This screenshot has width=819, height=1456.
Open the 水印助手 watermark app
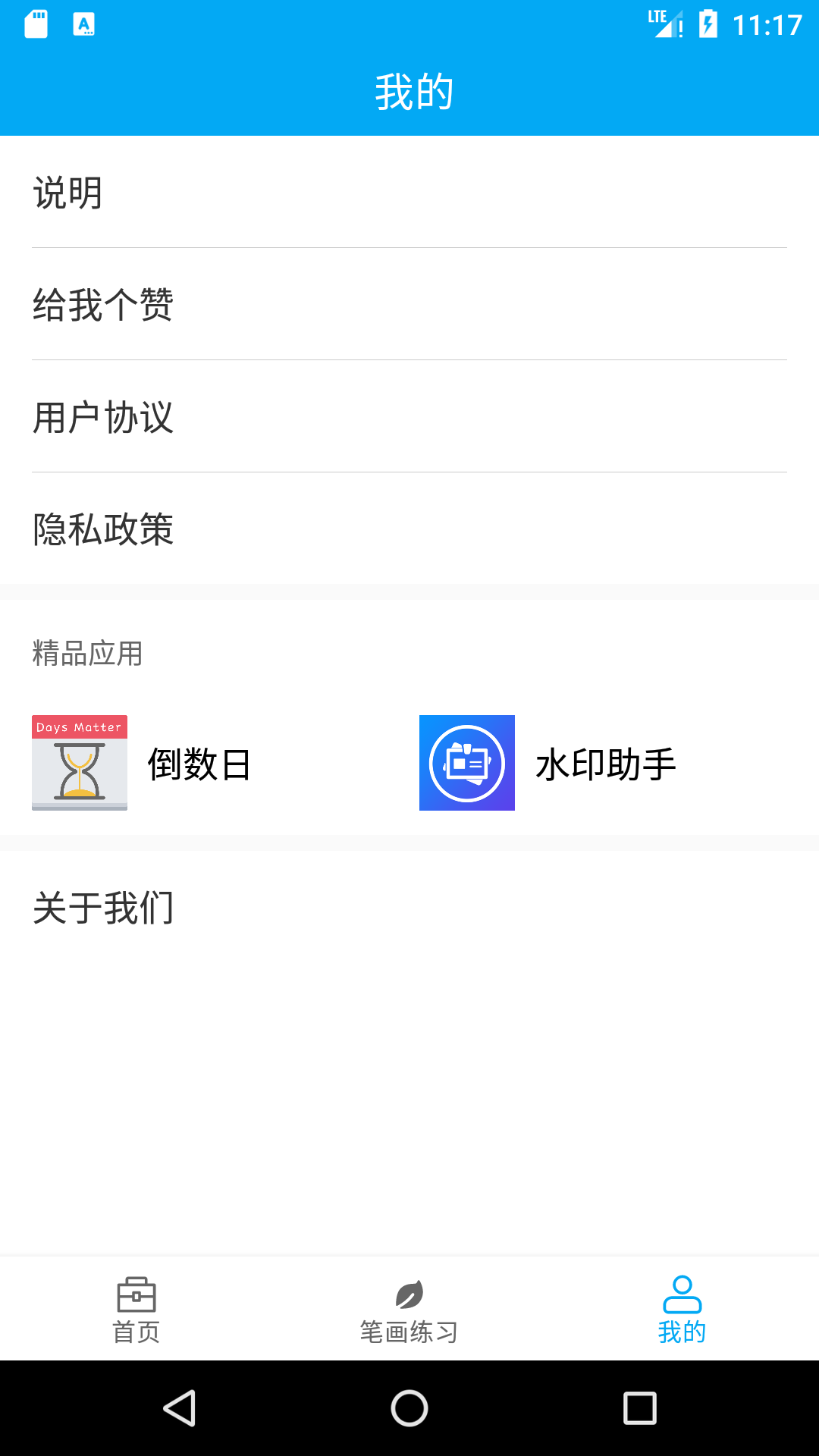[548, 763]
